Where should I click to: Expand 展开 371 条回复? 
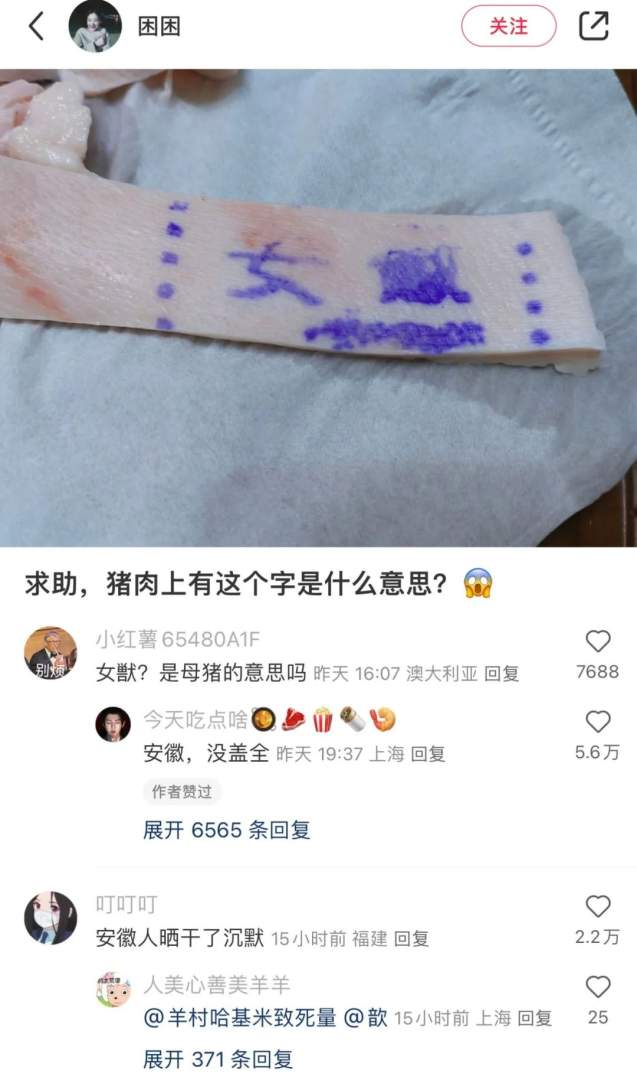coord(219,1059)
